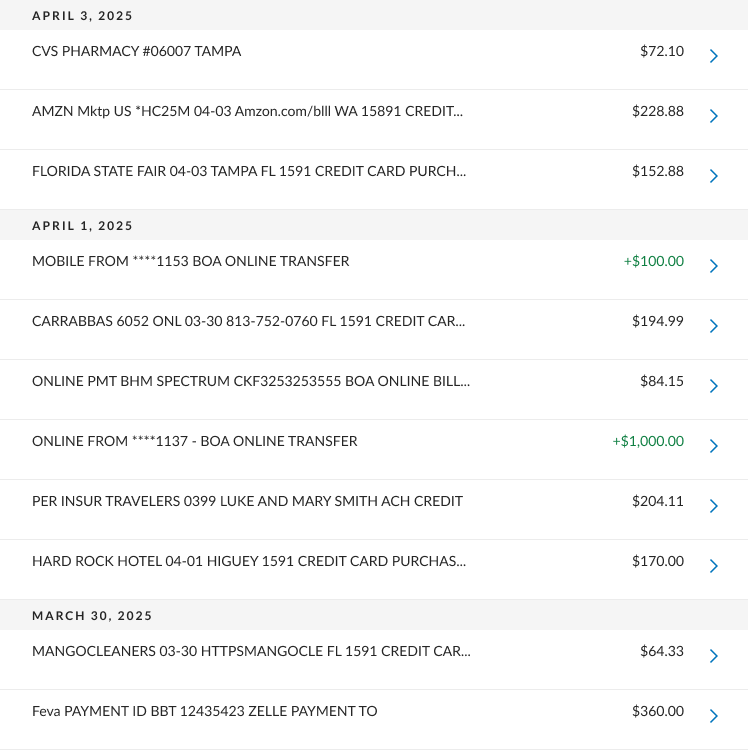Open details for the CARRABBAS charge
The width and height of the screenshot is (748, 750).
714,325
